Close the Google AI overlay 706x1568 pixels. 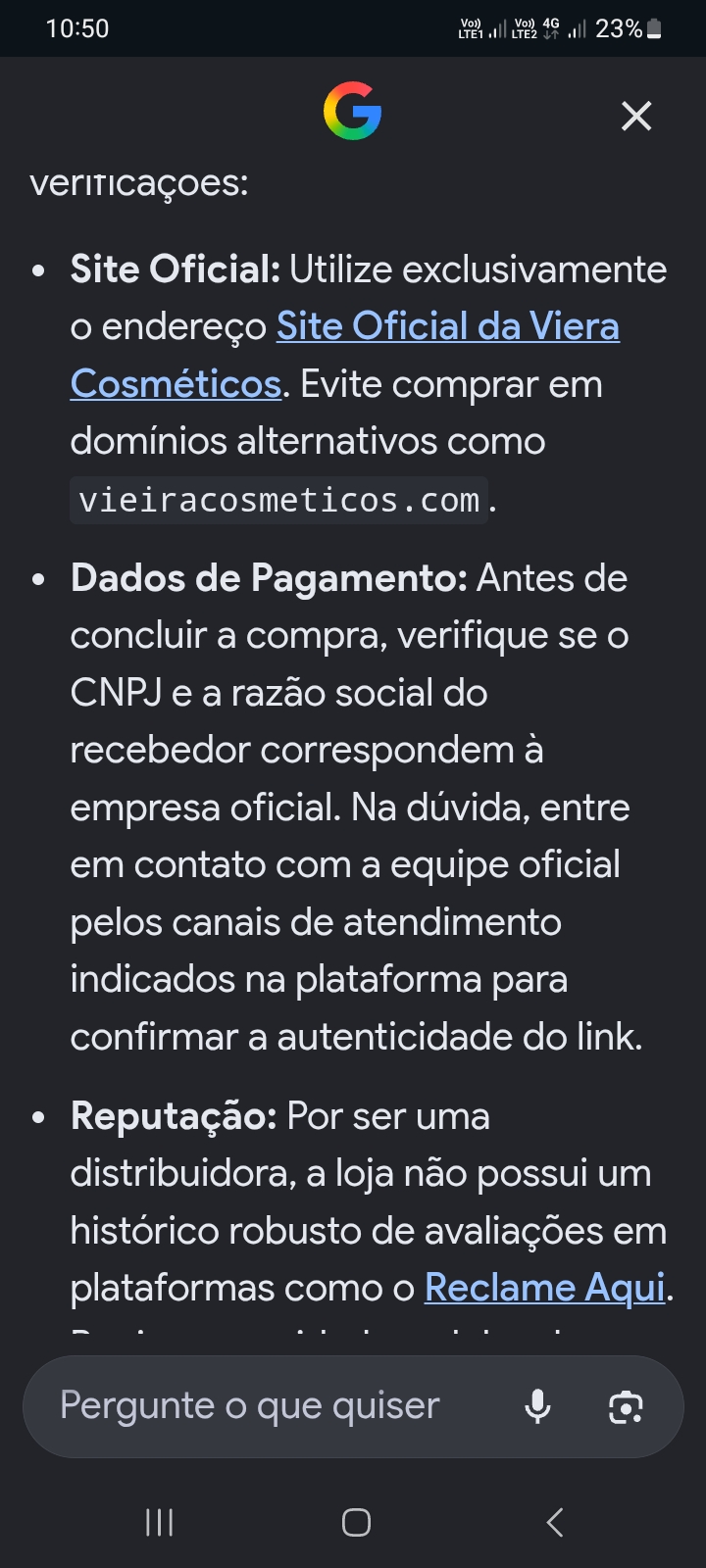[636, 117]
